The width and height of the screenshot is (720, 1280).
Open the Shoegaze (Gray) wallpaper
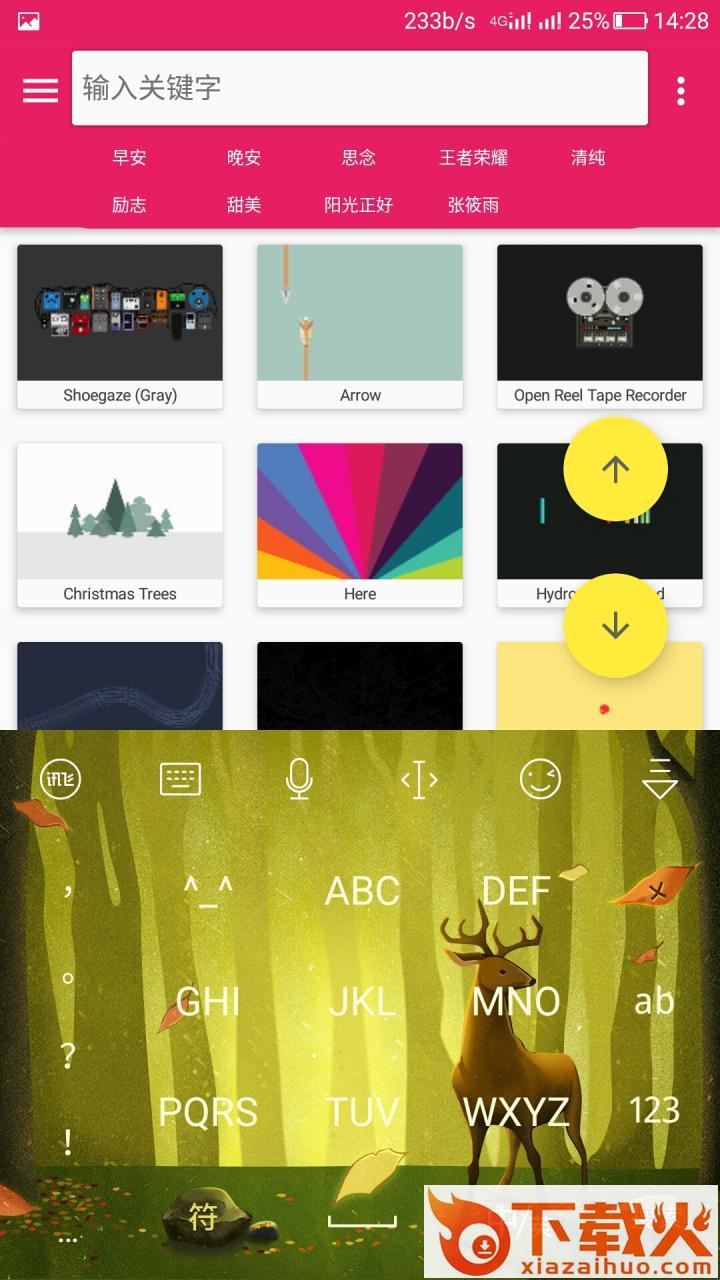pyautogui.click(x=120, y=325)
